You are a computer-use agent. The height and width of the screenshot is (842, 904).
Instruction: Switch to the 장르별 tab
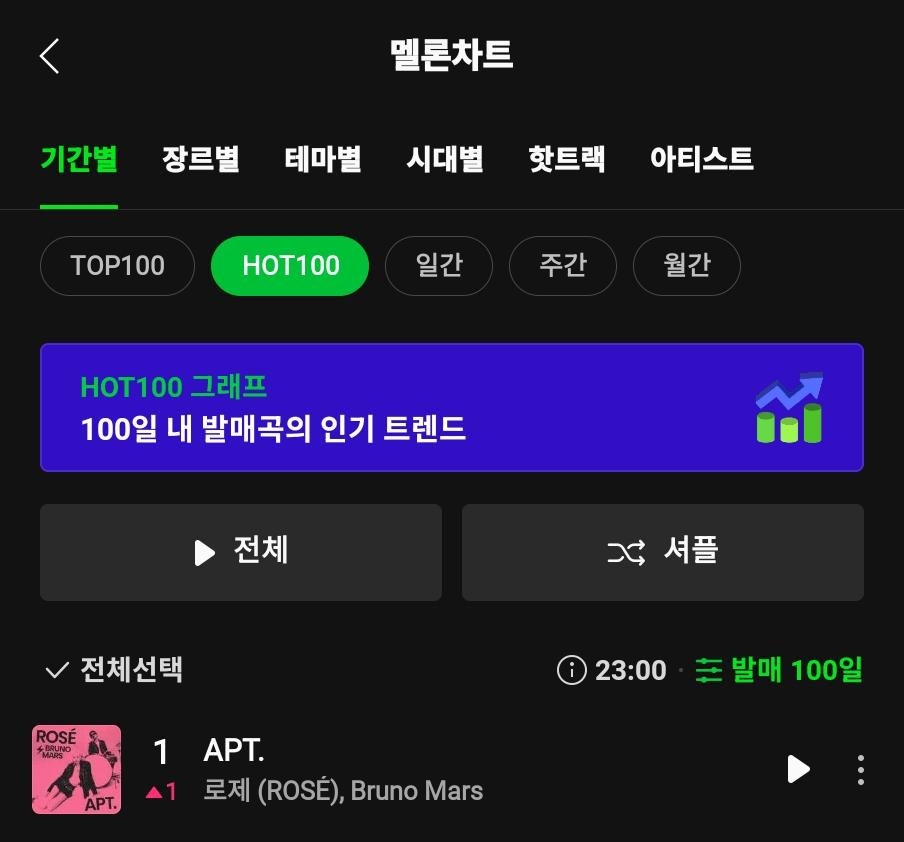coord(201,159)
